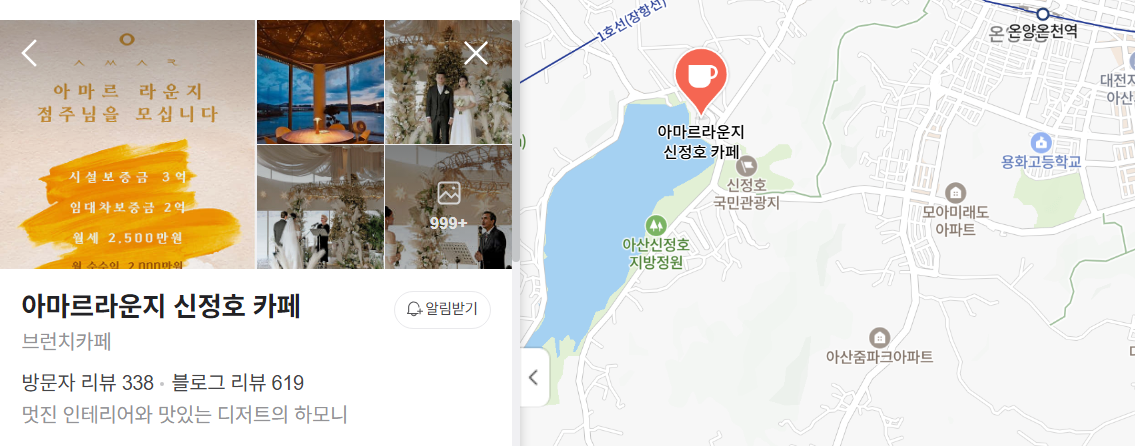Open the lake view interior photo
The width and height of the screenshot is (1135, 446).
(320, 82)
